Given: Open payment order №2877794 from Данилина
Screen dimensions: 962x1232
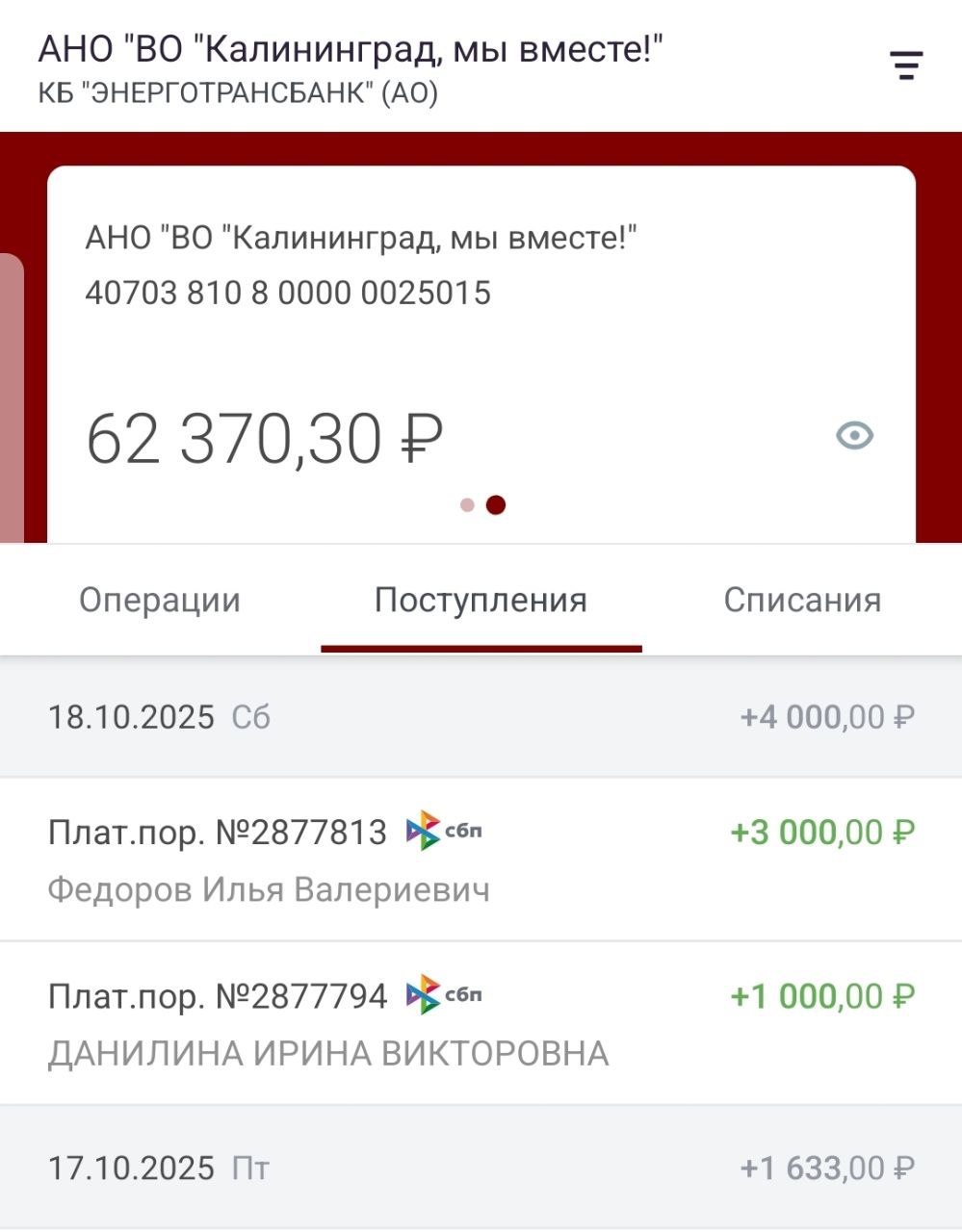Looking at the screenshot, I should click(481, 1022).
